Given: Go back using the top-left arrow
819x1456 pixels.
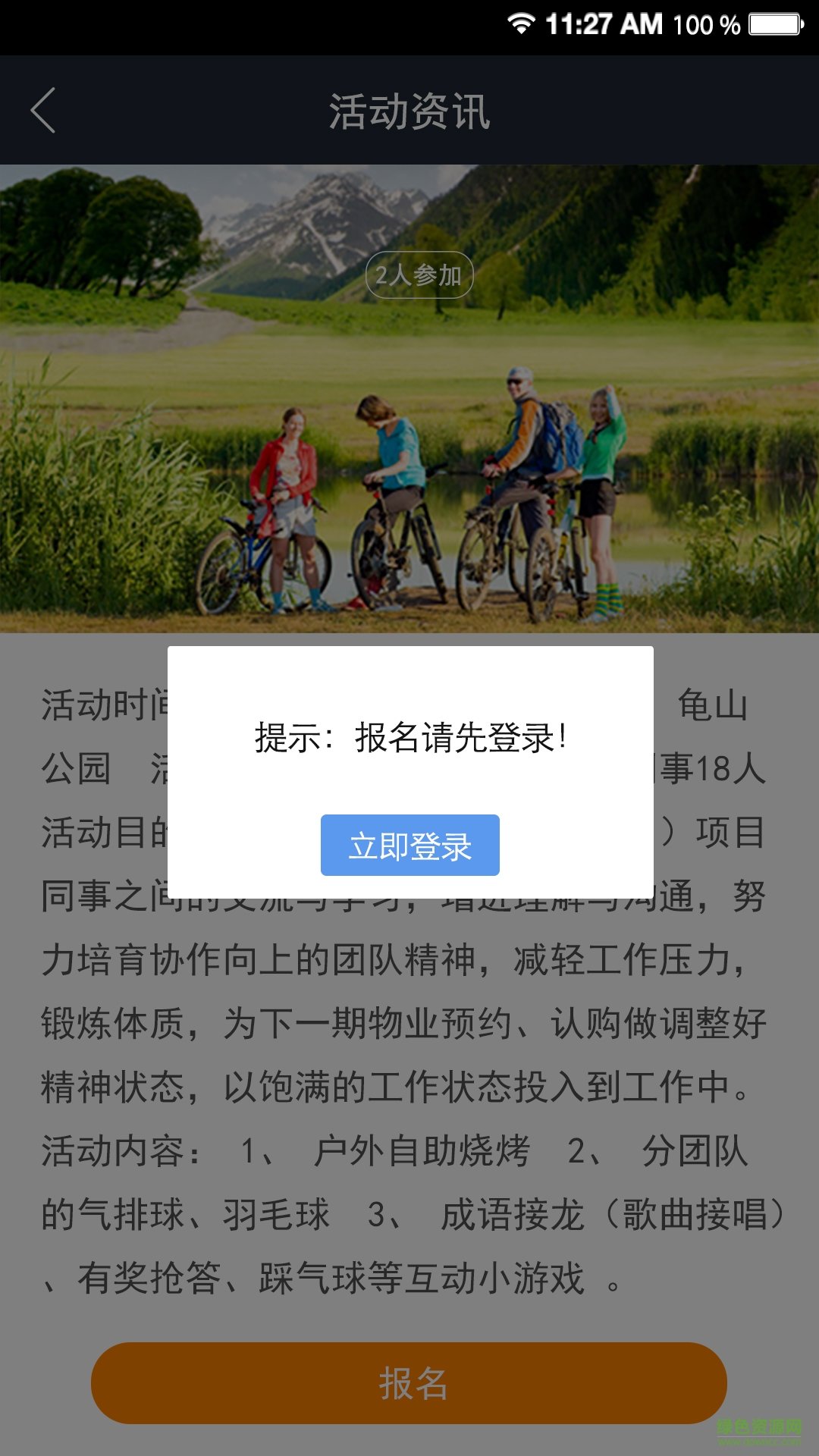Looking at the screenshot, I should pyautogui.click(x=44, y=111).
